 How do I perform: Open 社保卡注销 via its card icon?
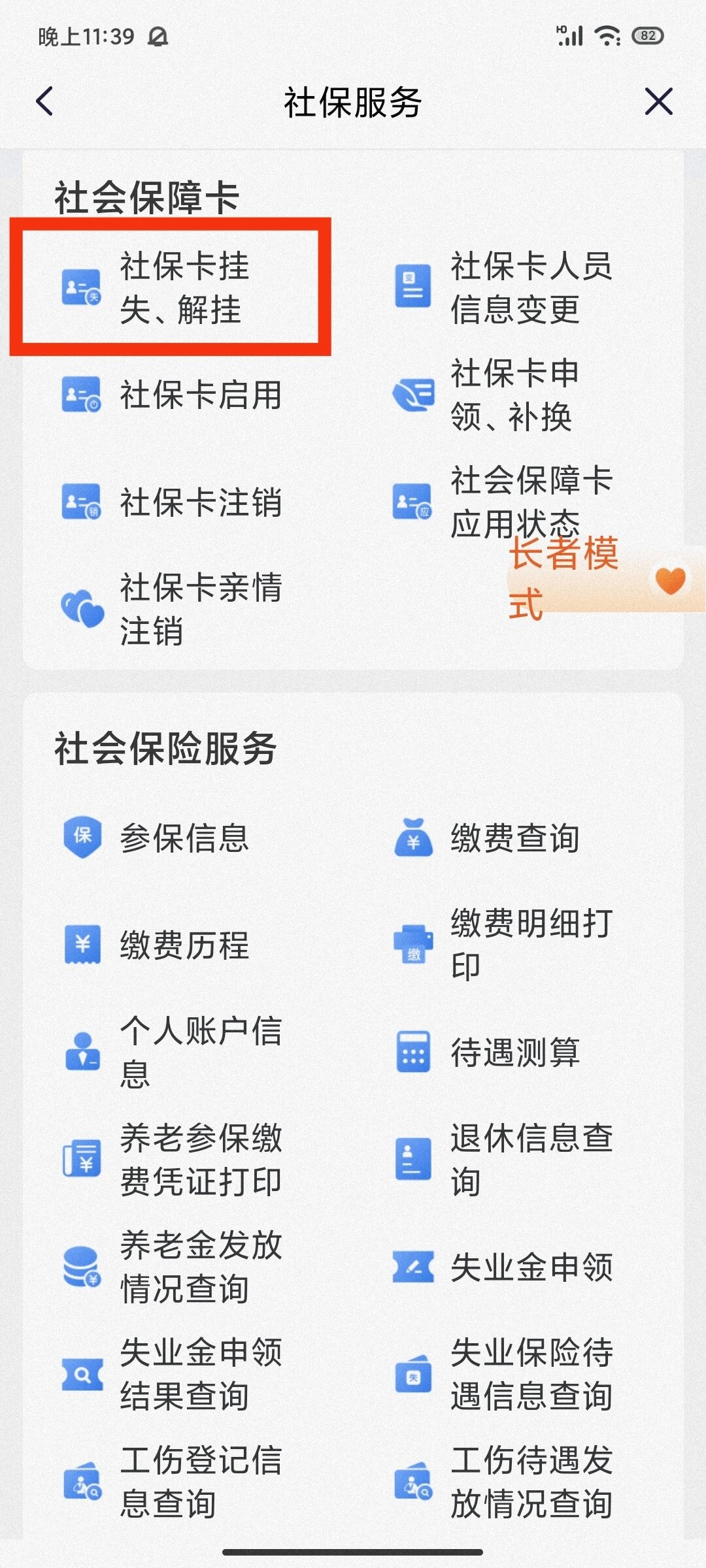tap(82, 503)
